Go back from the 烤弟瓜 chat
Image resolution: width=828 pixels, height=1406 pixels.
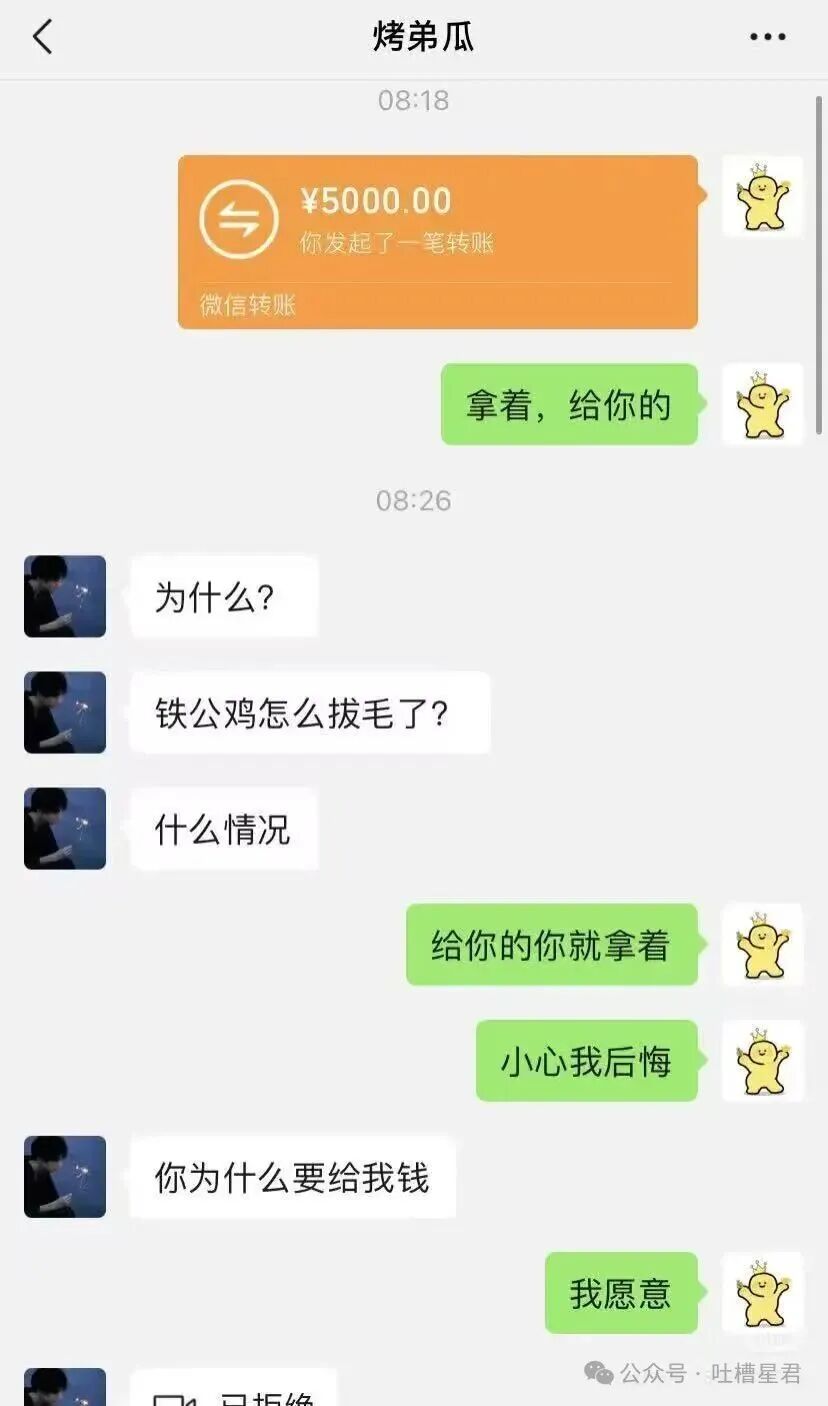tap(42, 38)
